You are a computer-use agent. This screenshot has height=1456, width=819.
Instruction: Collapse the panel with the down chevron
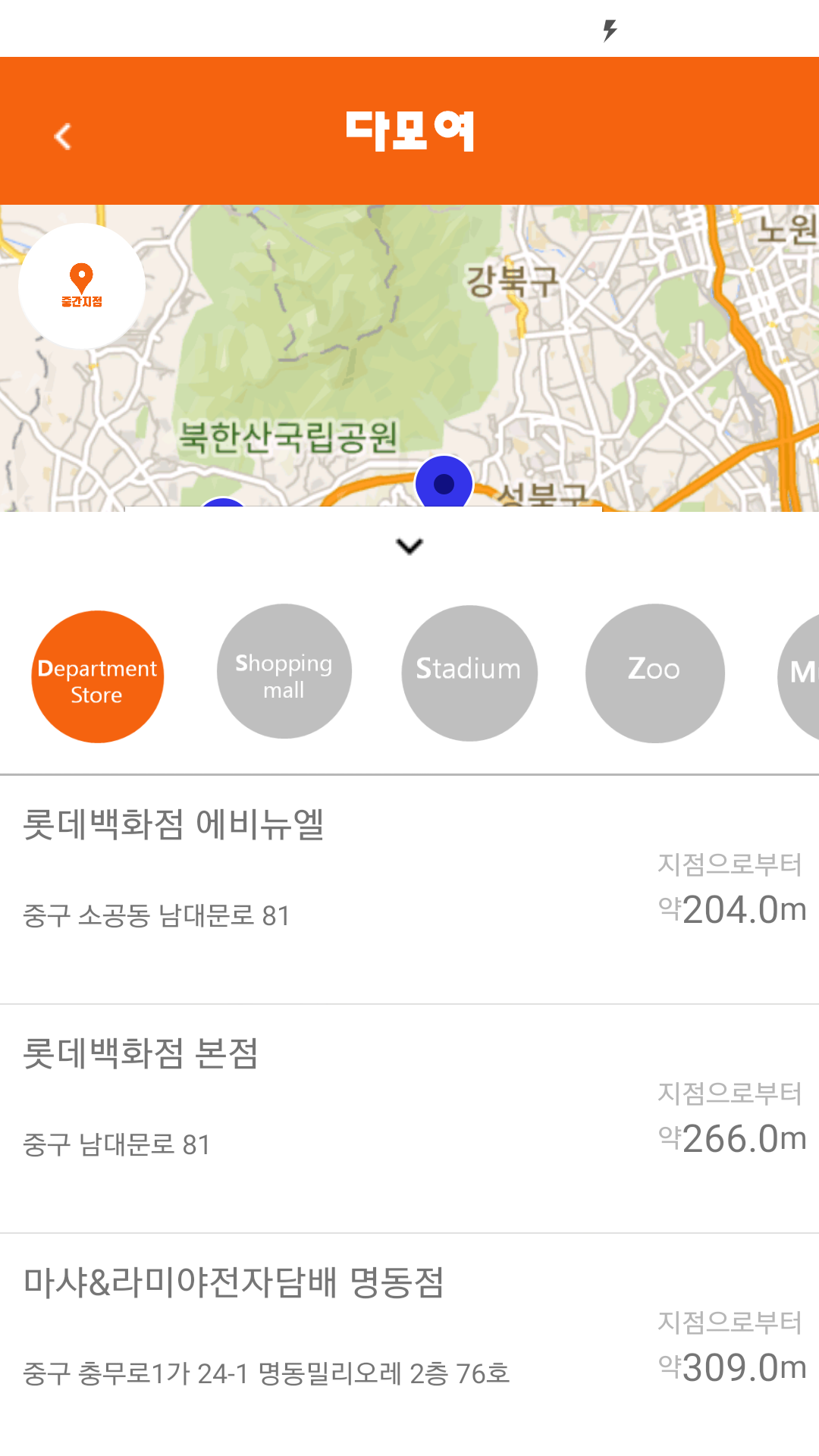point(409,546)
